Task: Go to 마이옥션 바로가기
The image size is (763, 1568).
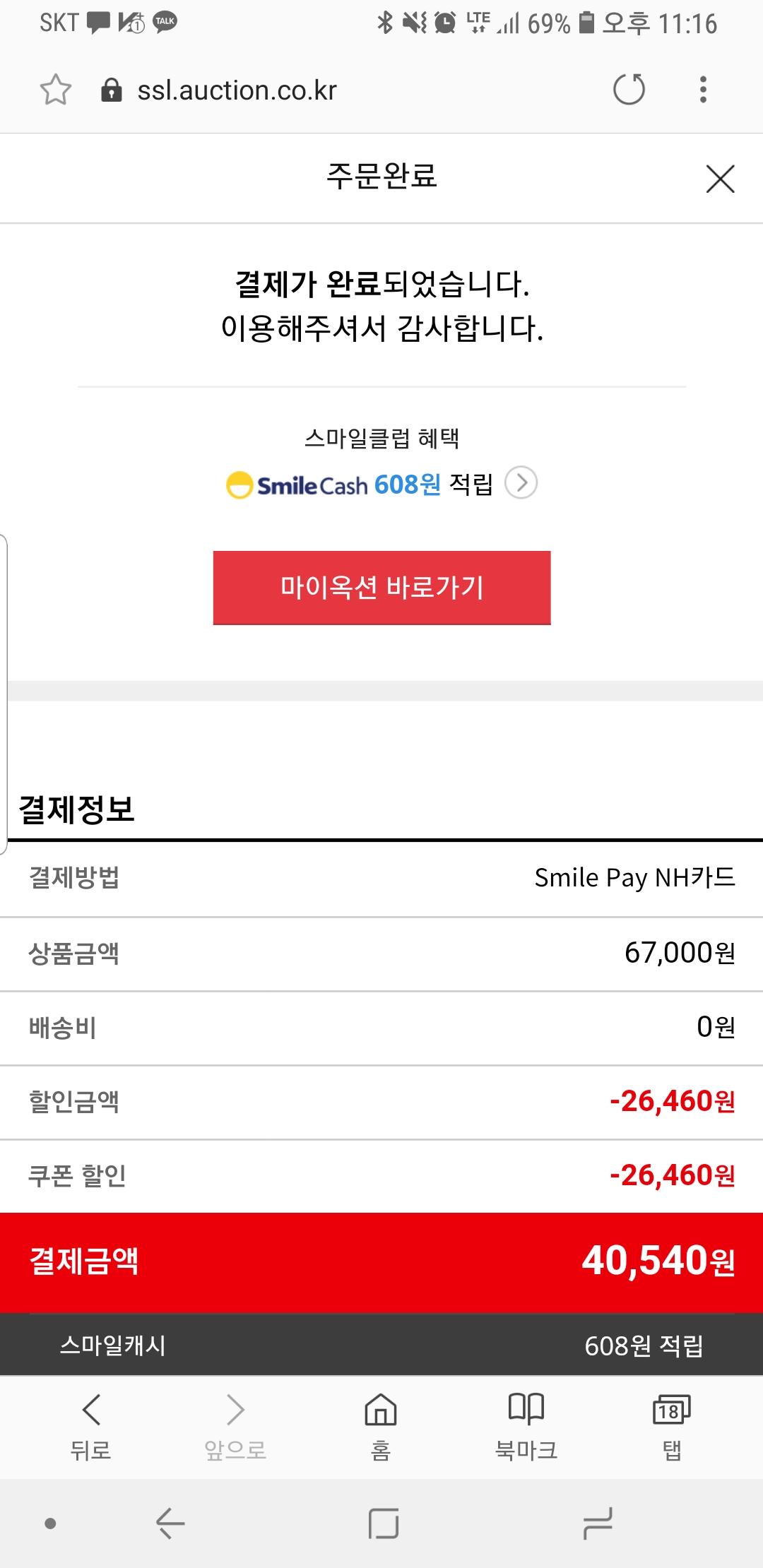Action: tap(381, 588)
